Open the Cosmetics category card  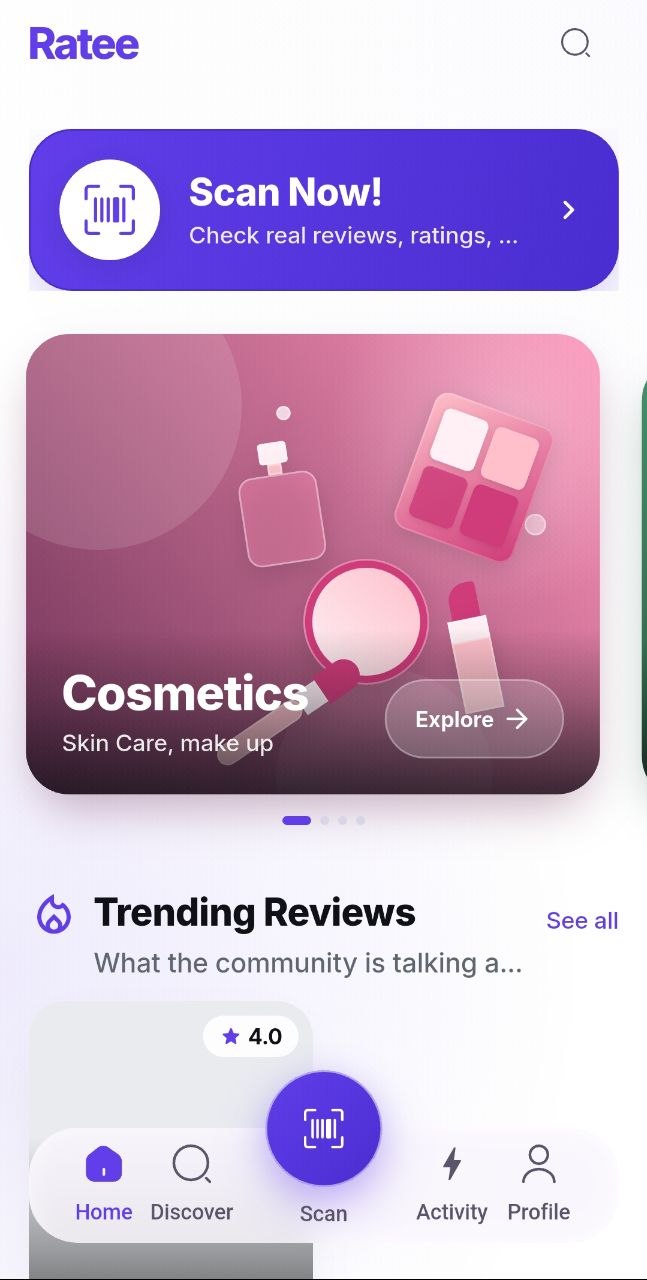click(x=313, y=564)
